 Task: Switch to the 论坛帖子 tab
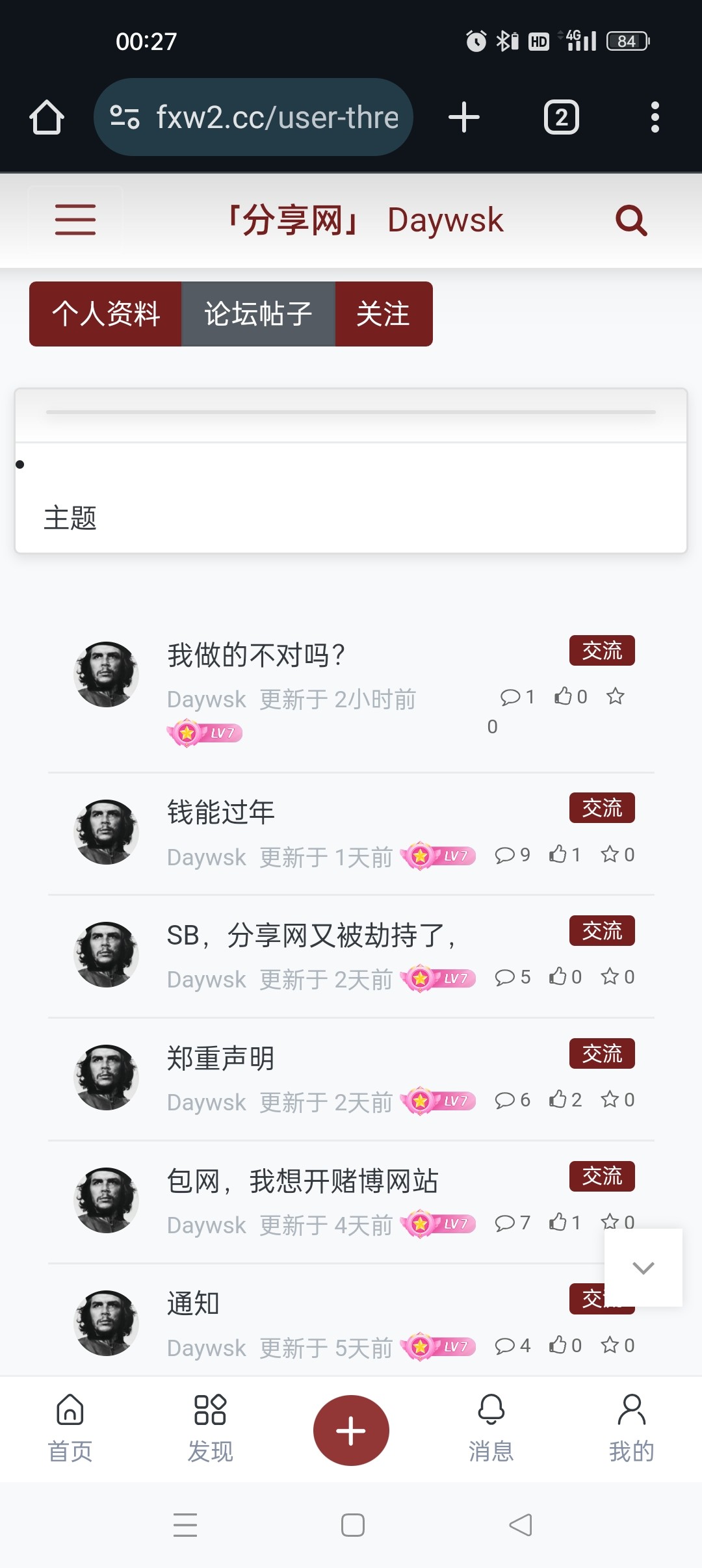258,314
